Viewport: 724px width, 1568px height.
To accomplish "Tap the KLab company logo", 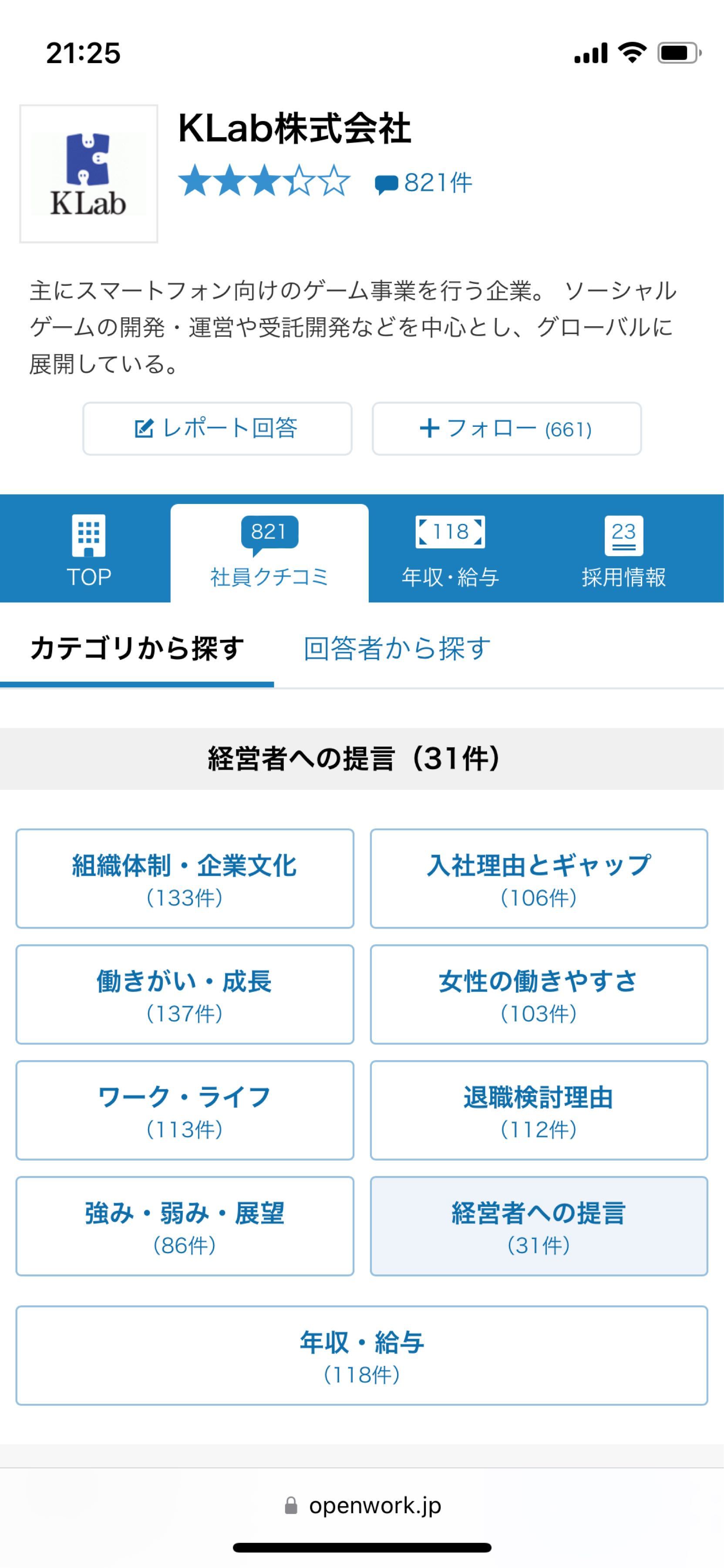I will pyautogui.click(x=89, y=172).
